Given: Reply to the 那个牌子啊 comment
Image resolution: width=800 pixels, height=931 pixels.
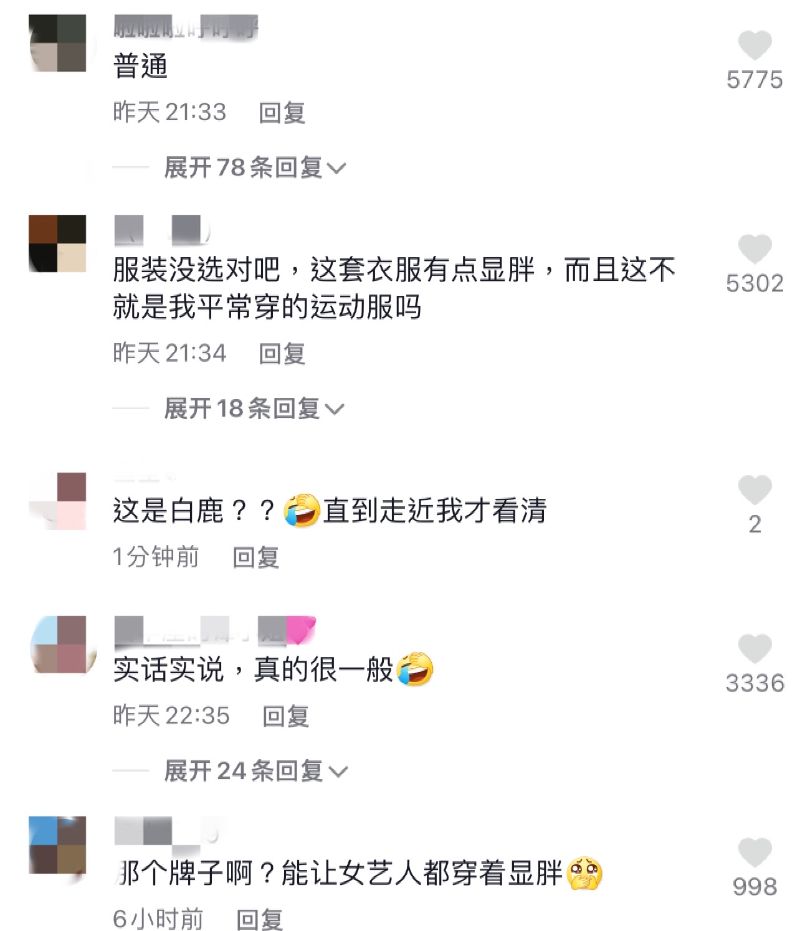Looking at the screenshot, I should pos(260,918).
